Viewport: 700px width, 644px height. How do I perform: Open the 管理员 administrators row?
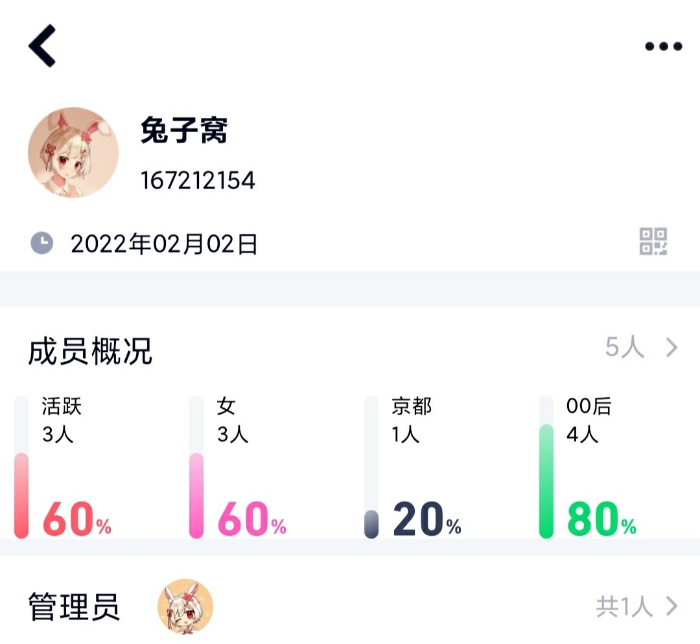click(350, 606)
